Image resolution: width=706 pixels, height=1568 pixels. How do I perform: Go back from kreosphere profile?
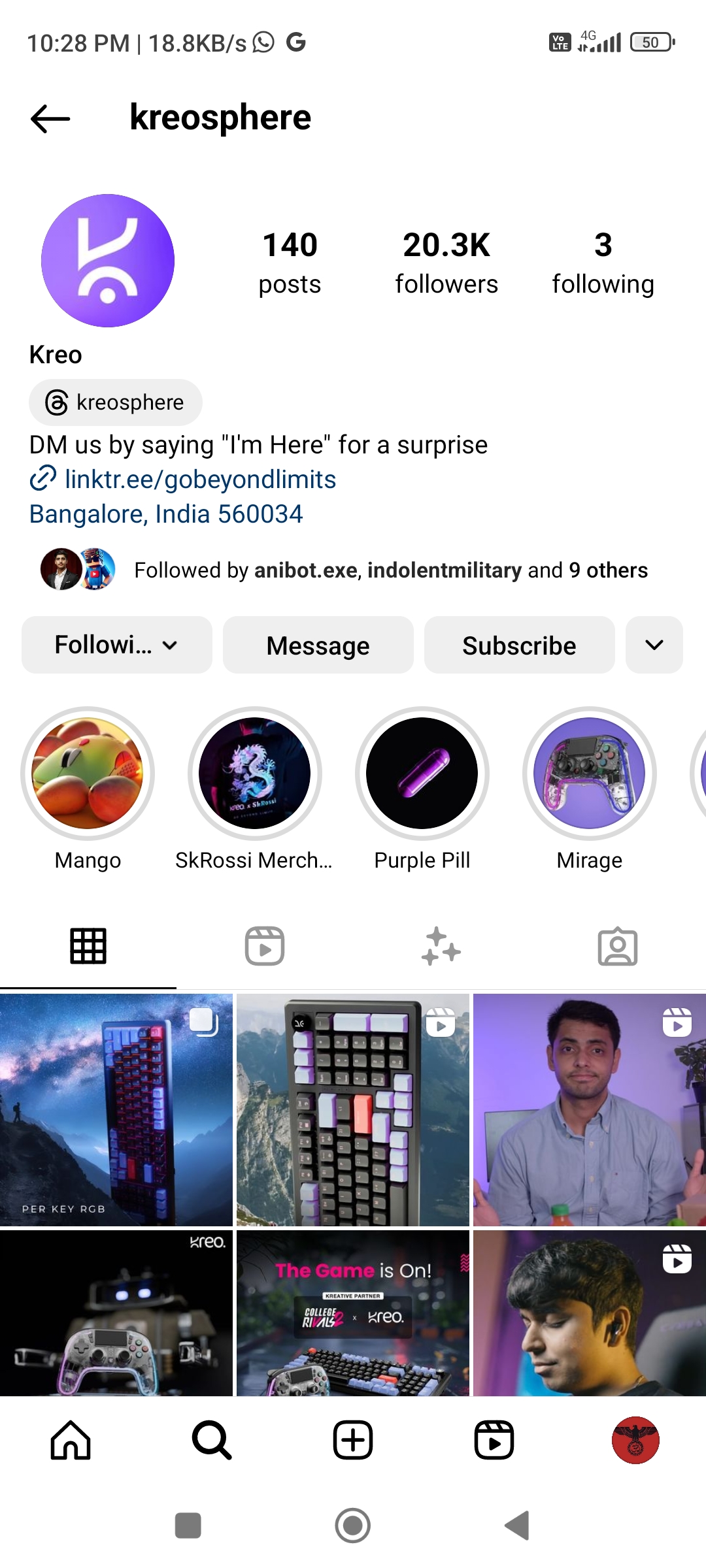(50, 118)
